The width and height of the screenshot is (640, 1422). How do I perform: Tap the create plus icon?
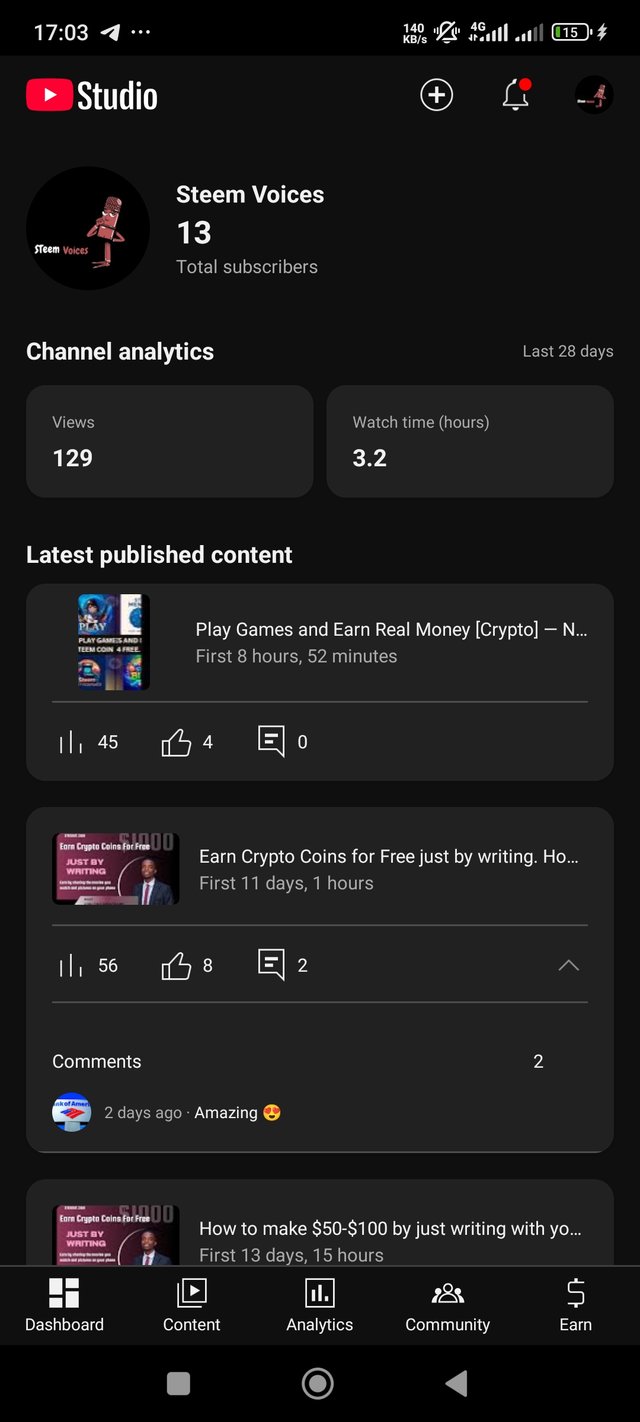(436, 96)
